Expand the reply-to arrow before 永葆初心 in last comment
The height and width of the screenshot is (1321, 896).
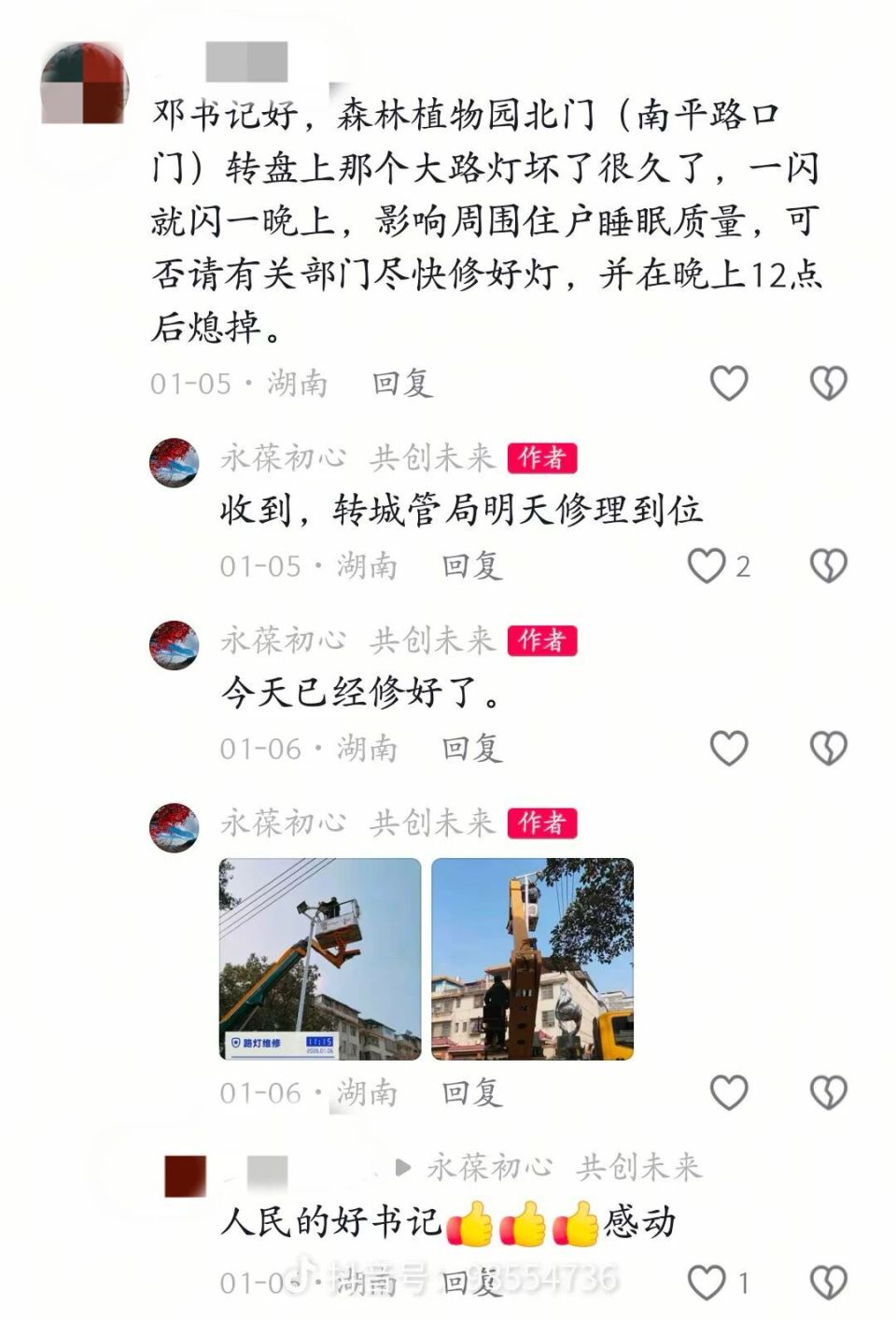[401, 1167]
